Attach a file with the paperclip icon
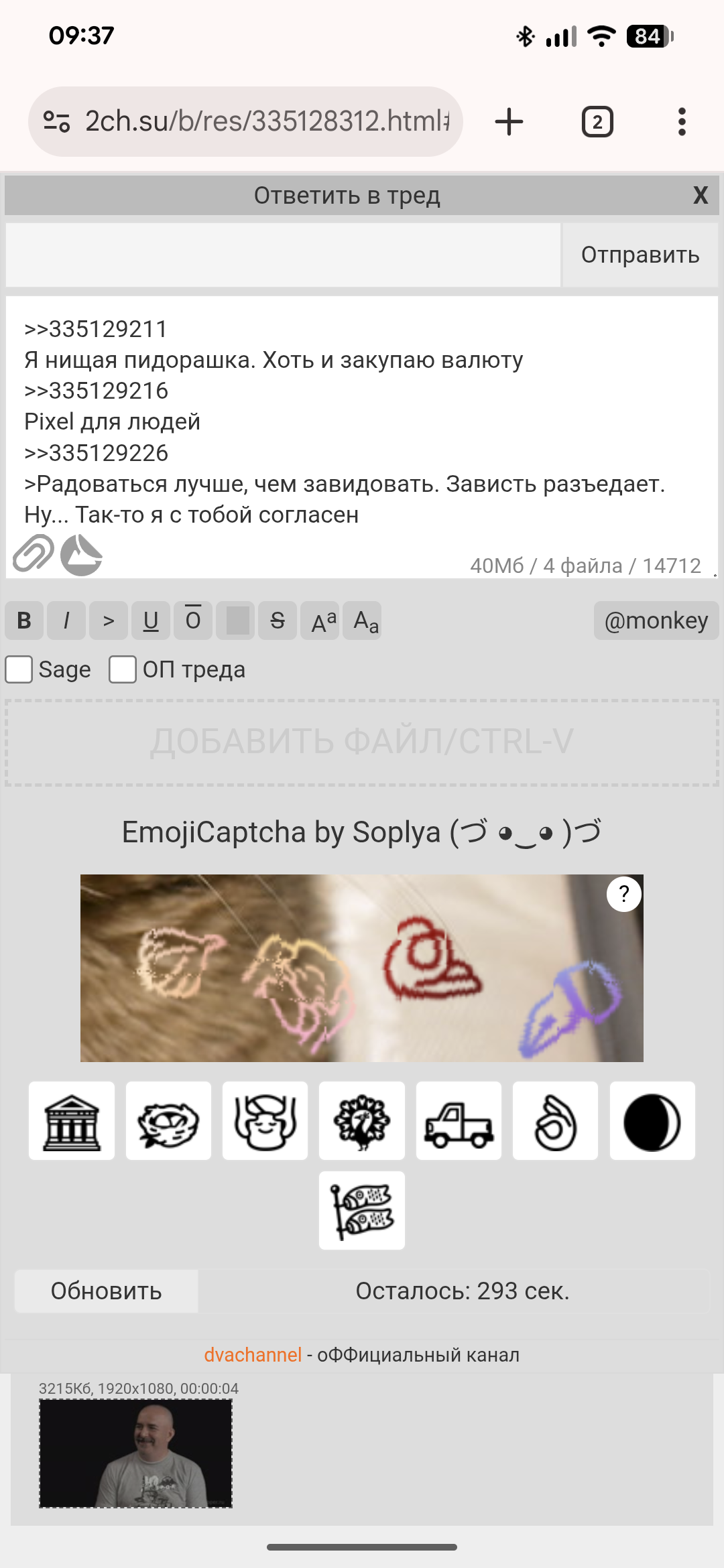Image resolution: width=724 pixels, height=1568 pixels. click(34, 553)
